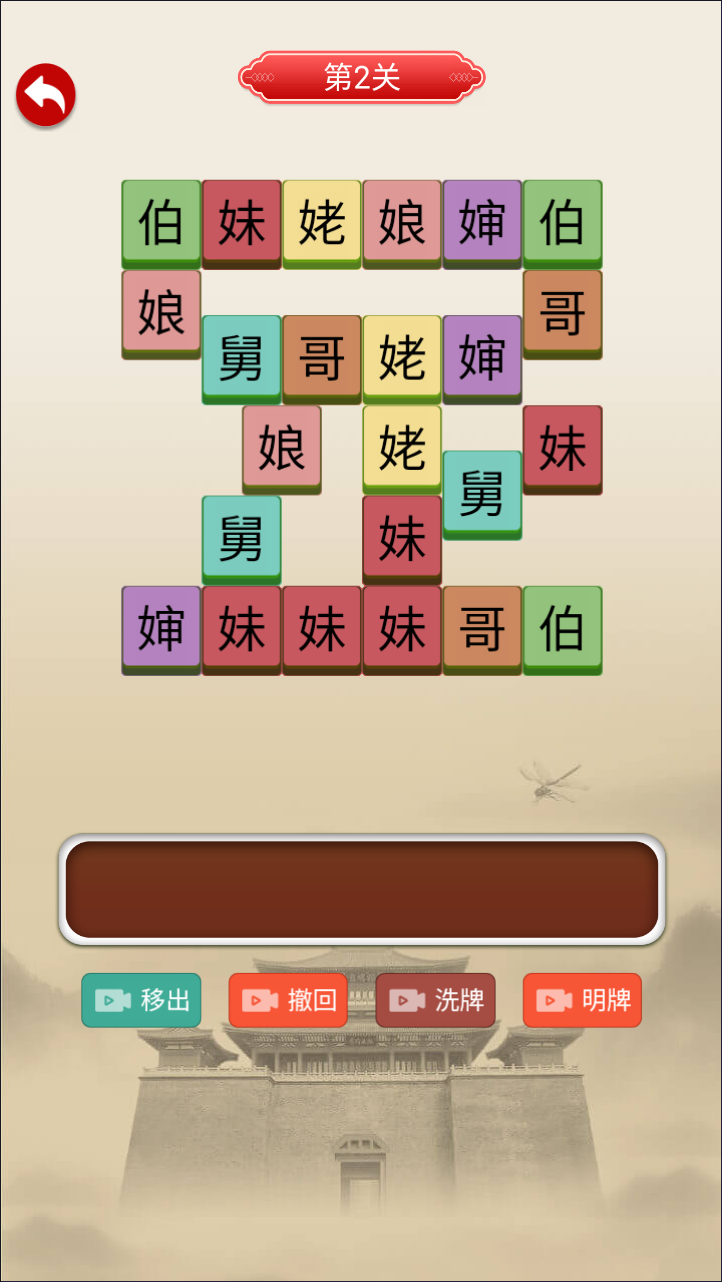
Task: Select the 伯 tile directly above the 哥 tile
Action: click(x=562, y=221)
